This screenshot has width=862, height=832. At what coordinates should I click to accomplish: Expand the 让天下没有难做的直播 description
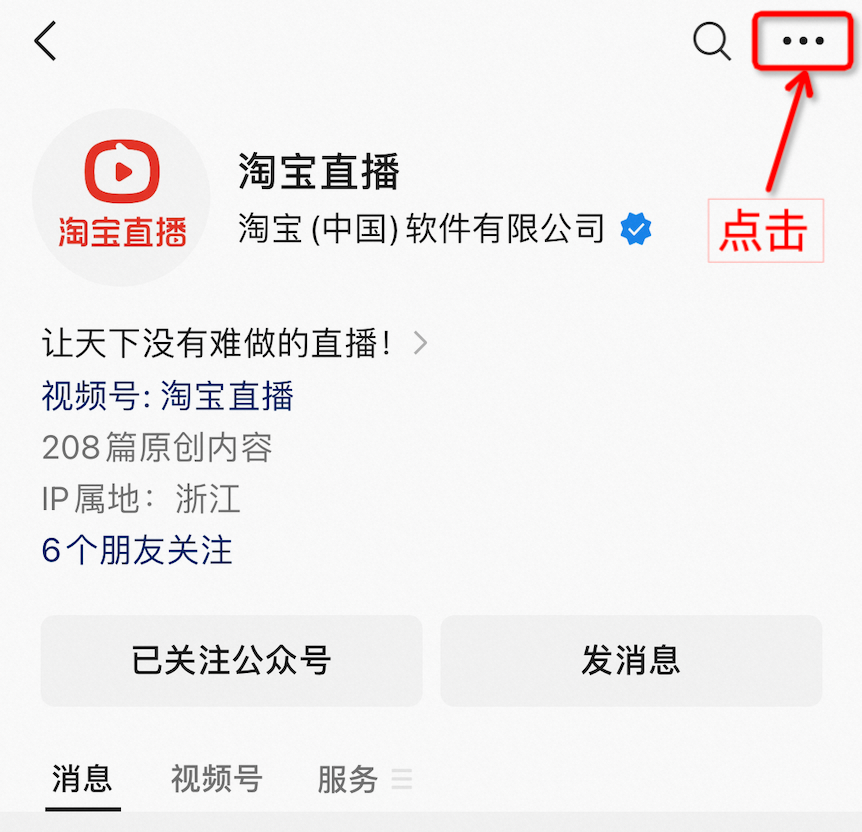tap(234, 344)
